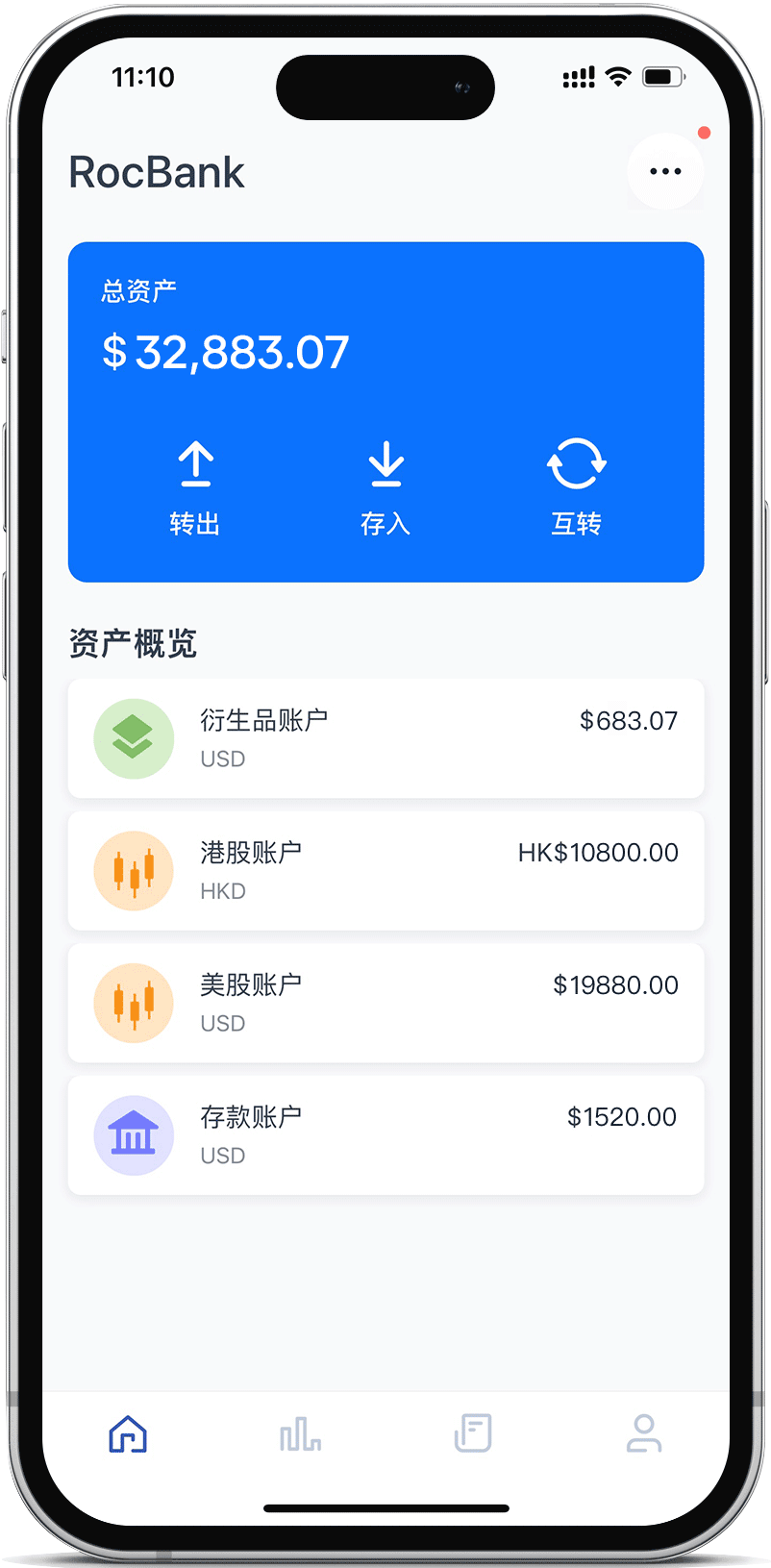Switch to the home tab

point(128,1433)
